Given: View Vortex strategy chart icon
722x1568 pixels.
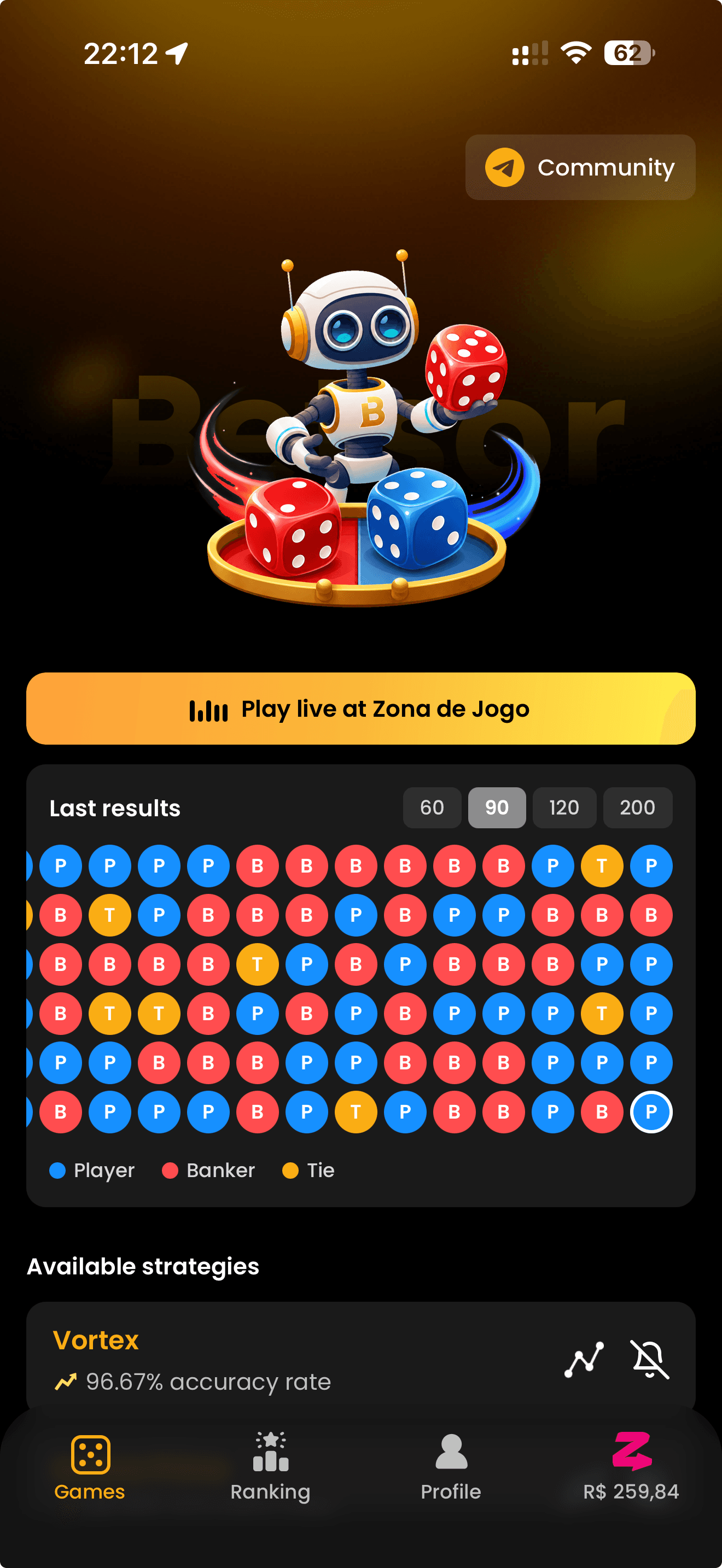Looking at the screenshot, I should pos(584,1360).
